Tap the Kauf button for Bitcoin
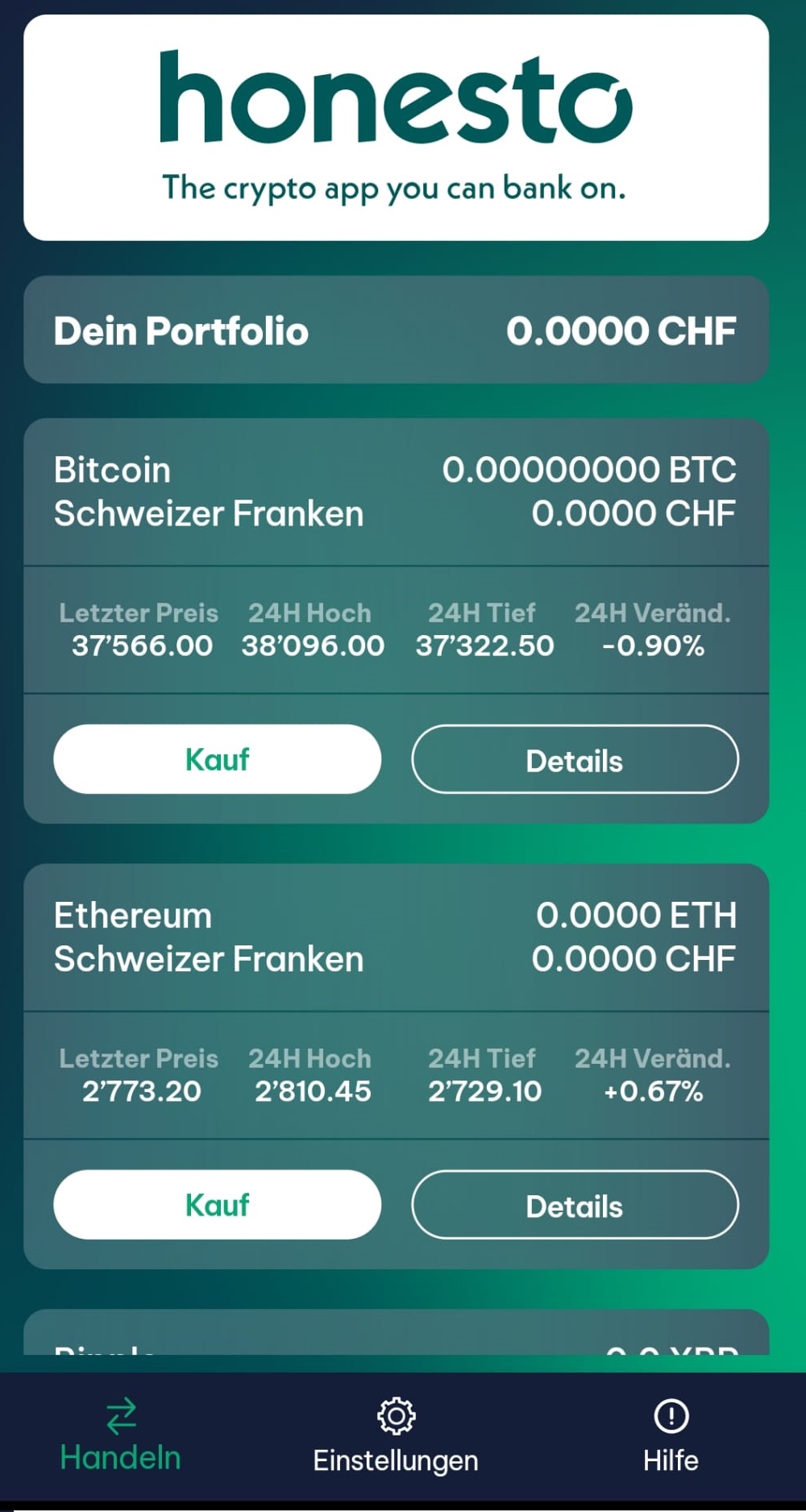This screenshot has width=806, height=1512. point(217,759)
